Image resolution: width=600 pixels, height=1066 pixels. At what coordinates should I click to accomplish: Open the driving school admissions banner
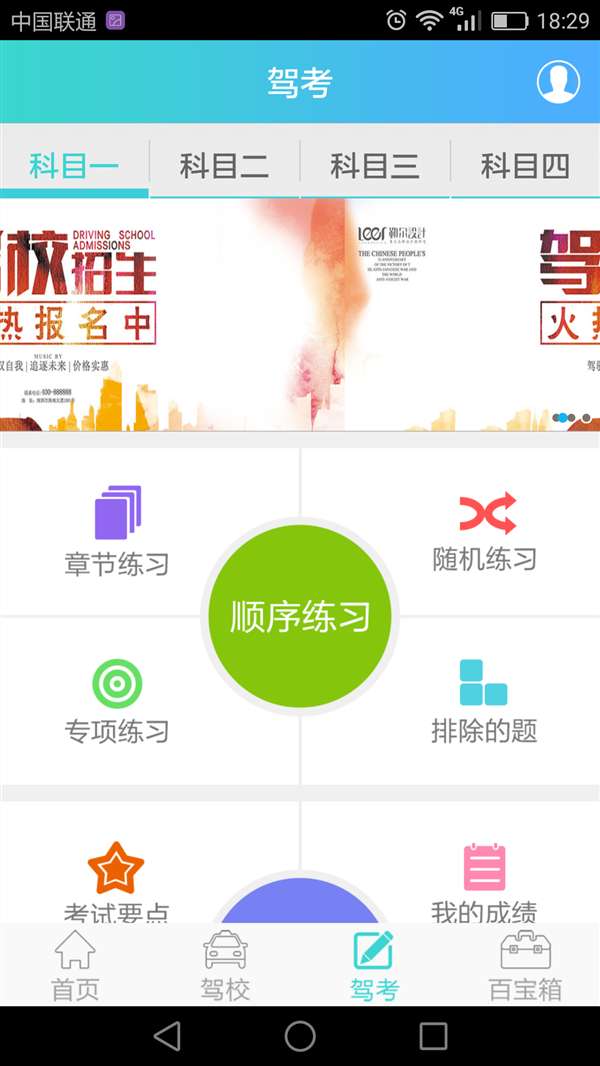click(300, 315)
